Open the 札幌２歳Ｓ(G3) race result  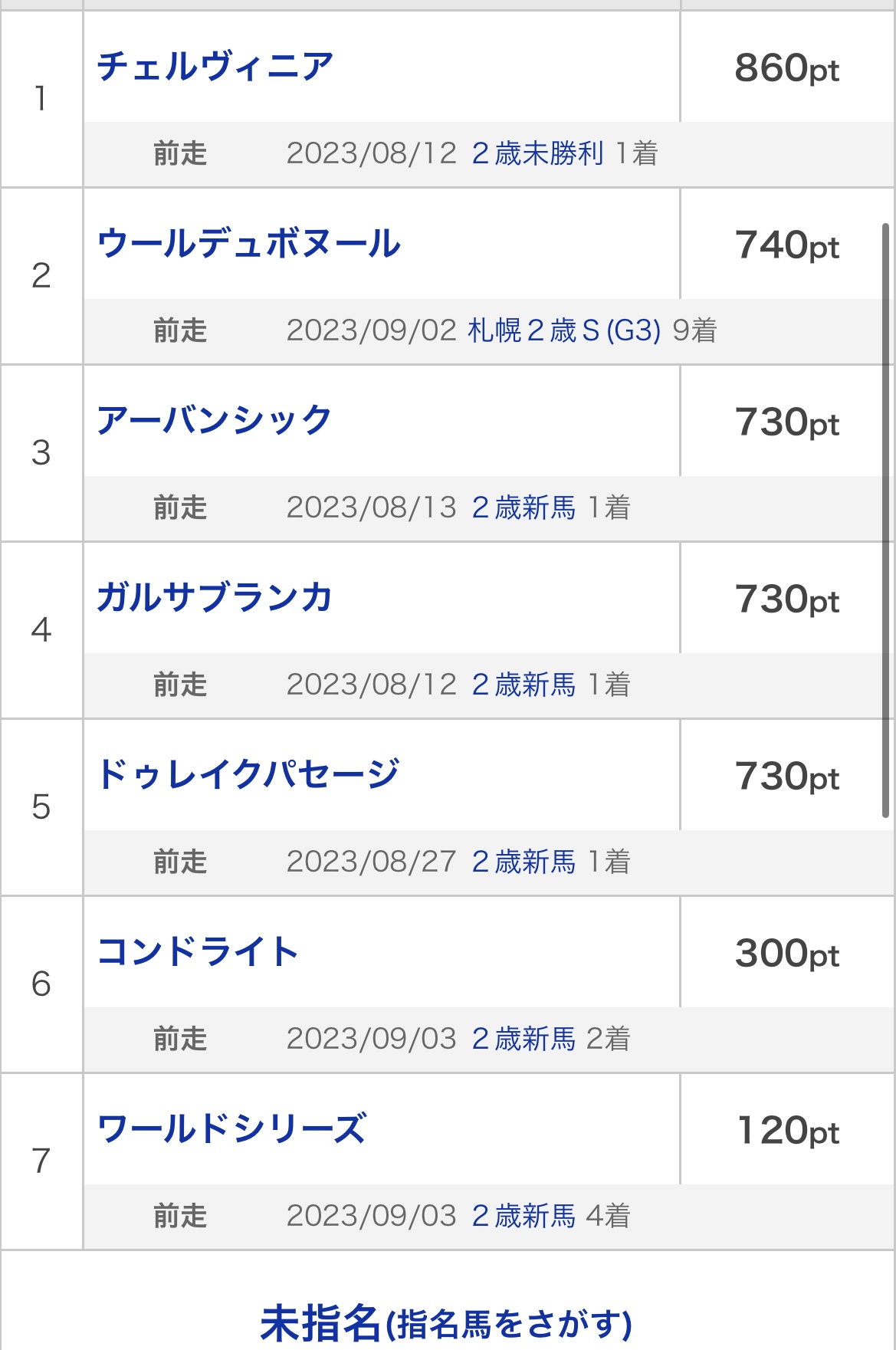pyautogui.click(x=564, y=331)
